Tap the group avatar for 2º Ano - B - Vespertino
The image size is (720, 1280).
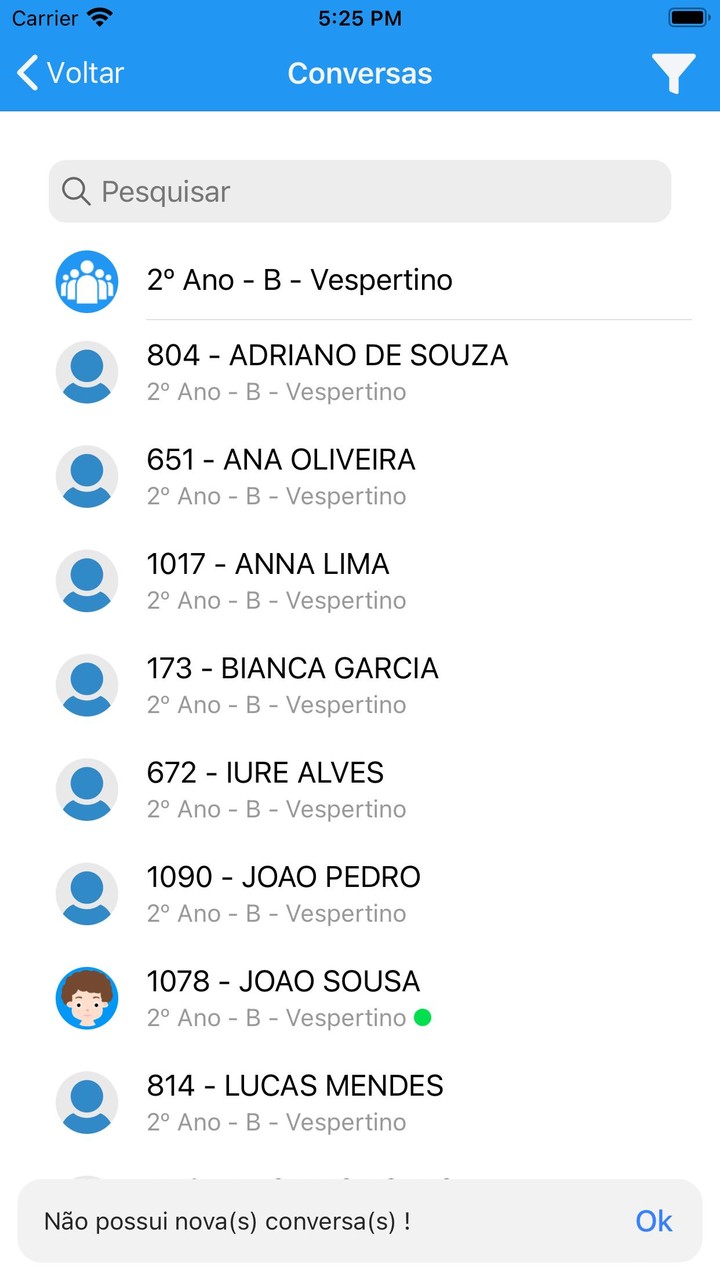tap(86, 281)
